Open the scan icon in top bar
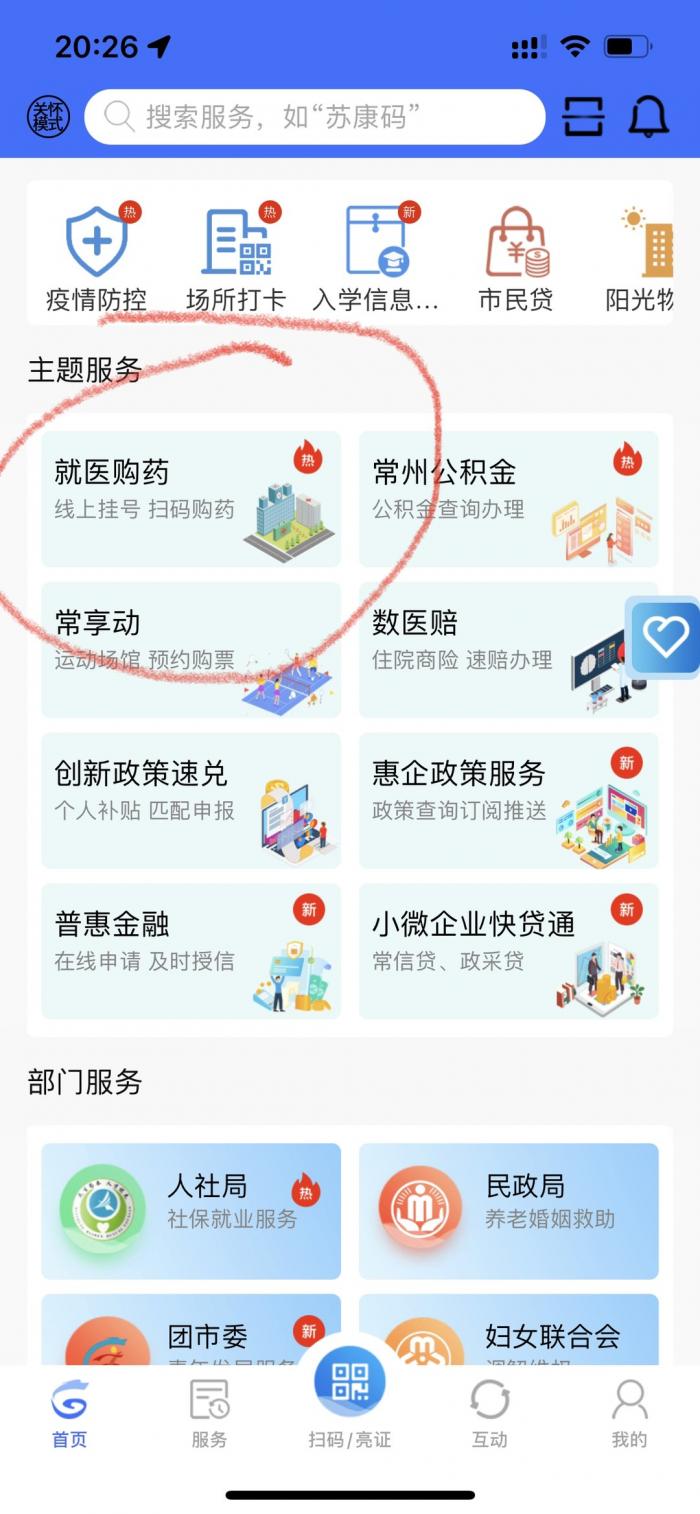 [583, 118]
